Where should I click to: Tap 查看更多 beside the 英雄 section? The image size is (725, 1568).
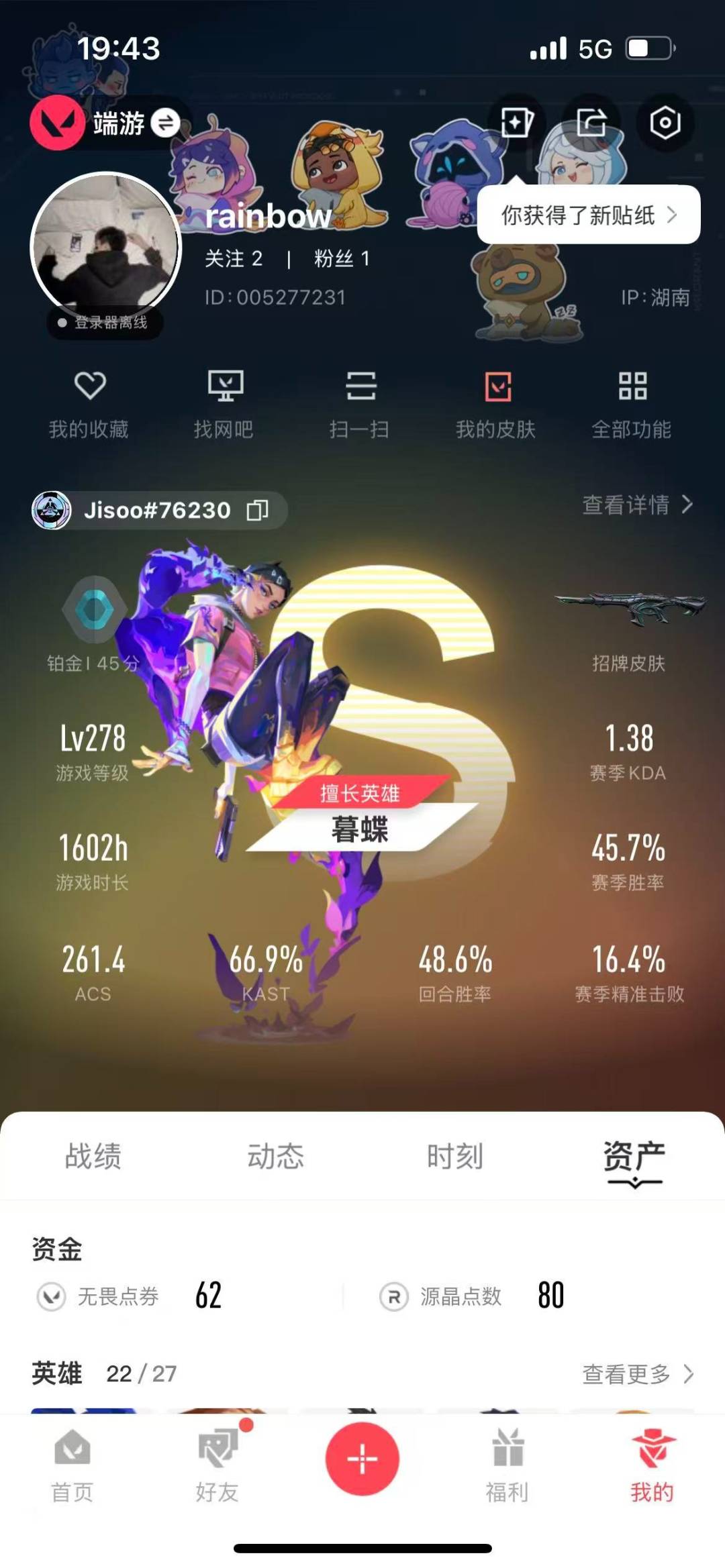637,1373
